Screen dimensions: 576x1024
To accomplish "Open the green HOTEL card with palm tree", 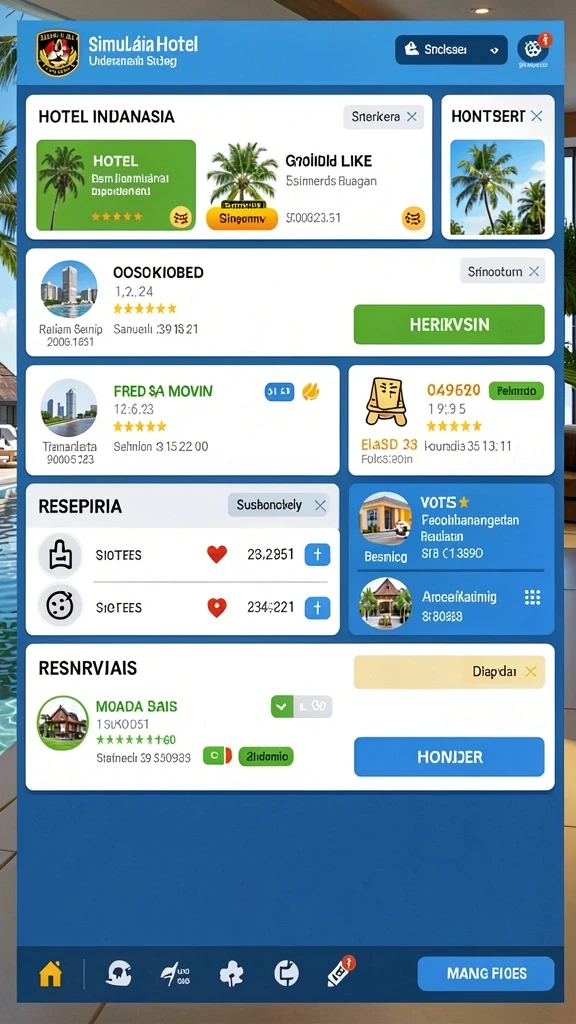I will point(116,185).
